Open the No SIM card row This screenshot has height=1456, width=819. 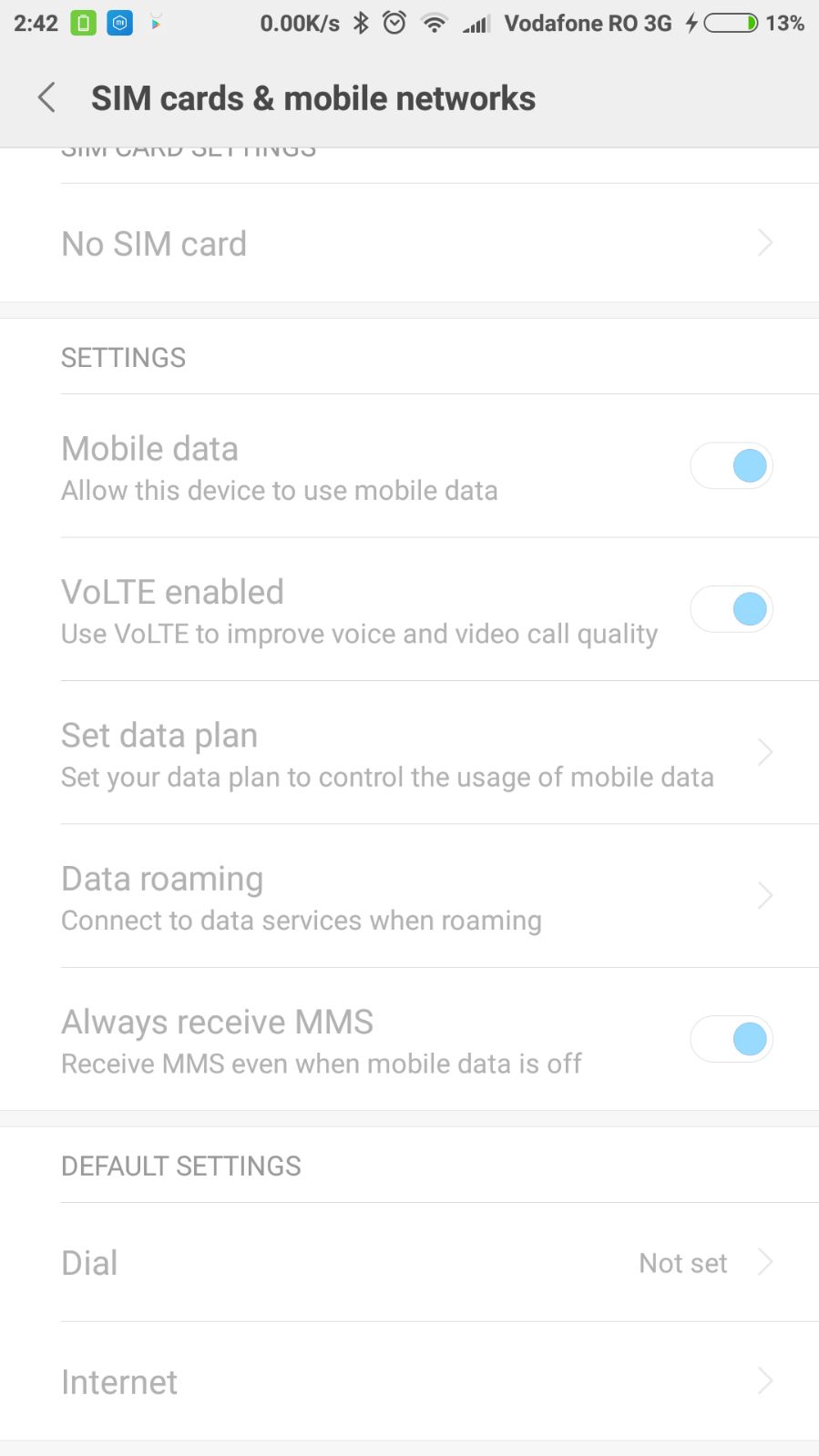coord(409,243)
